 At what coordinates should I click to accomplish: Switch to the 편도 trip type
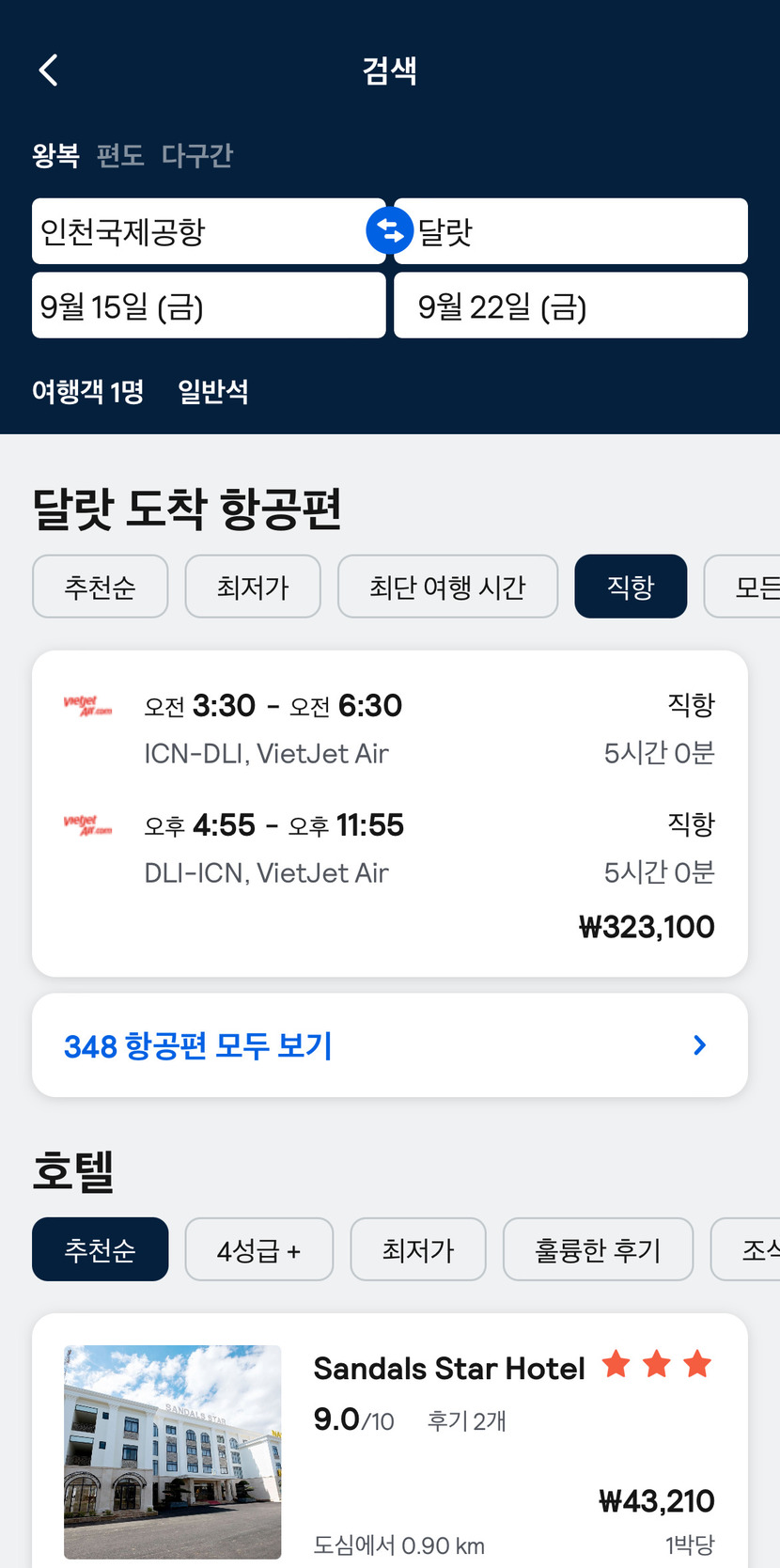120,155
